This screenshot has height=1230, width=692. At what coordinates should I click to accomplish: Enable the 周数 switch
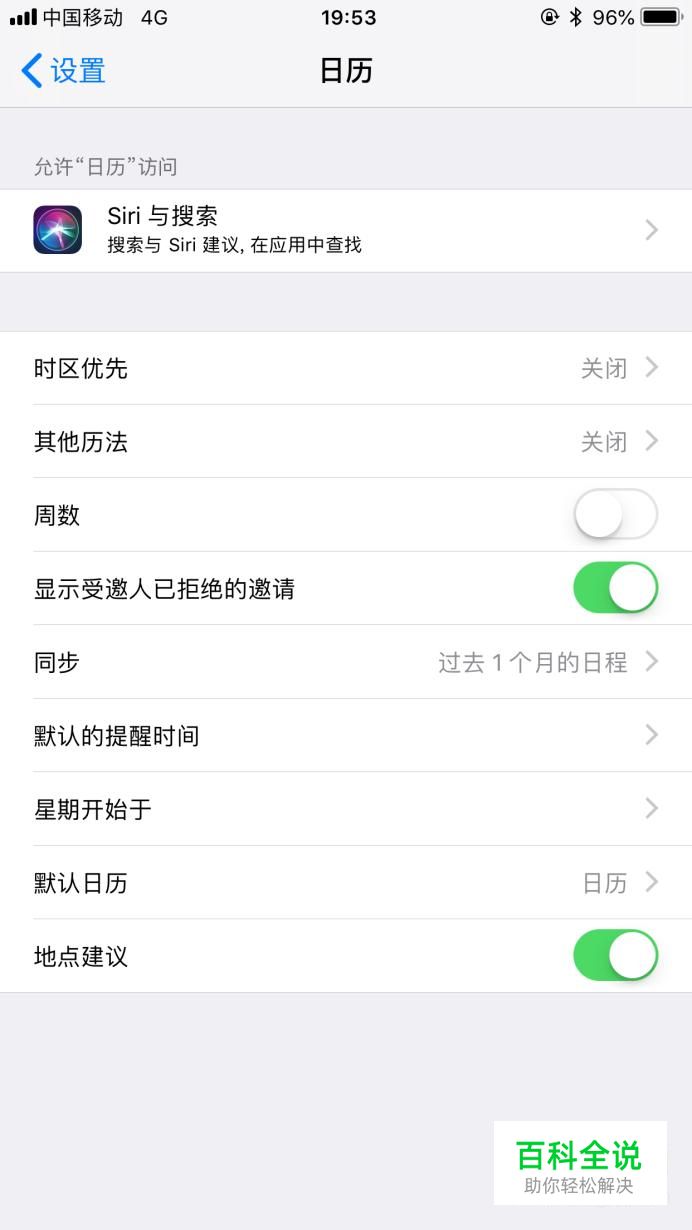click(615, 515)
